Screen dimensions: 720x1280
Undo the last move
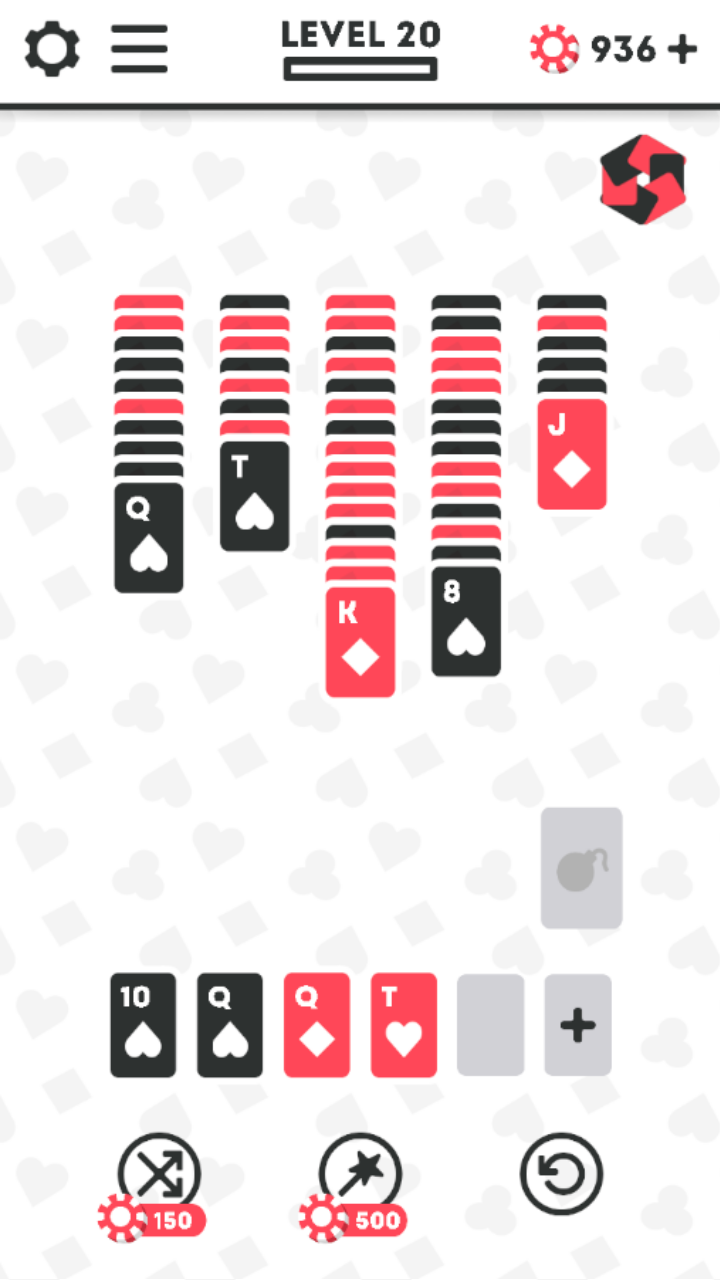[x=561, y=1173]
